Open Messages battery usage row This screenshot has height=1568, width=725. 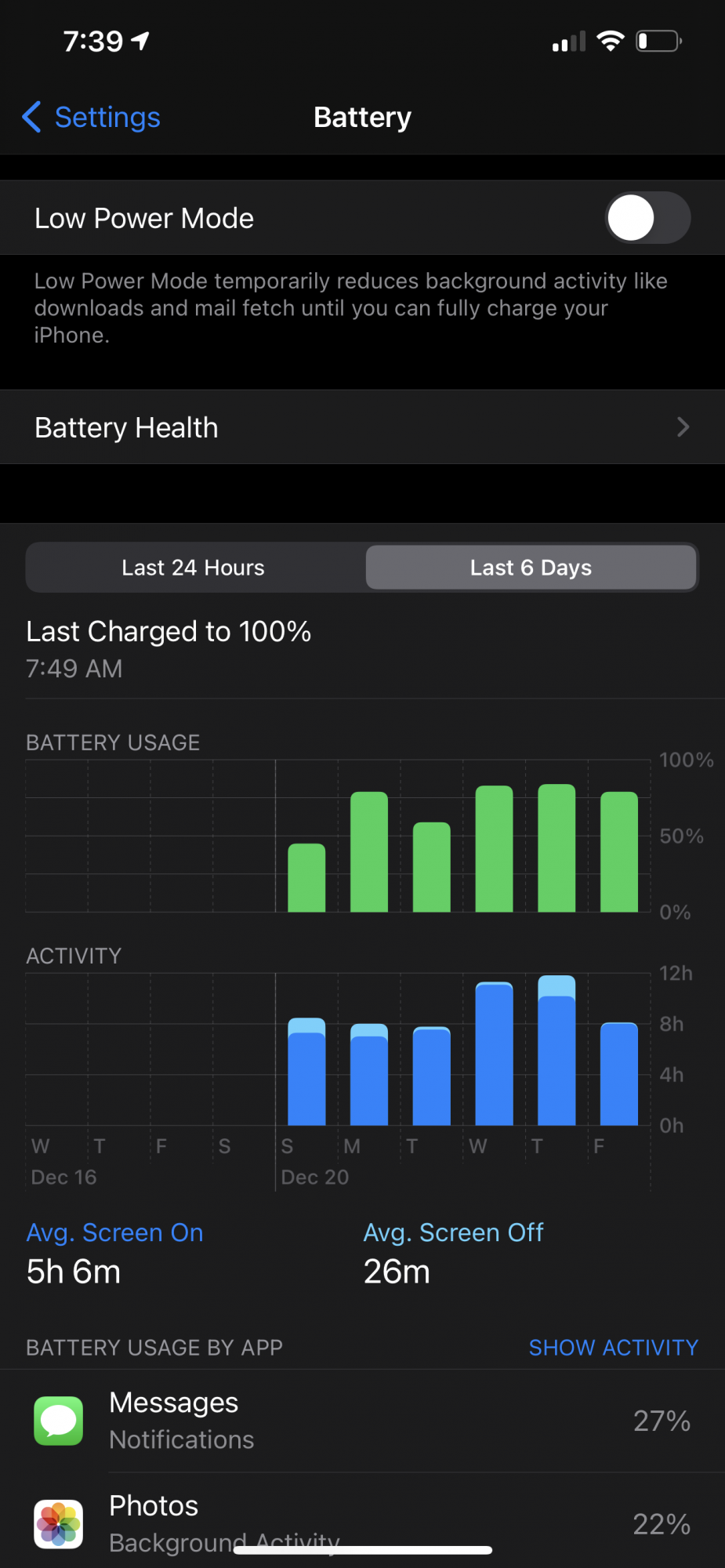(362, 1421)
